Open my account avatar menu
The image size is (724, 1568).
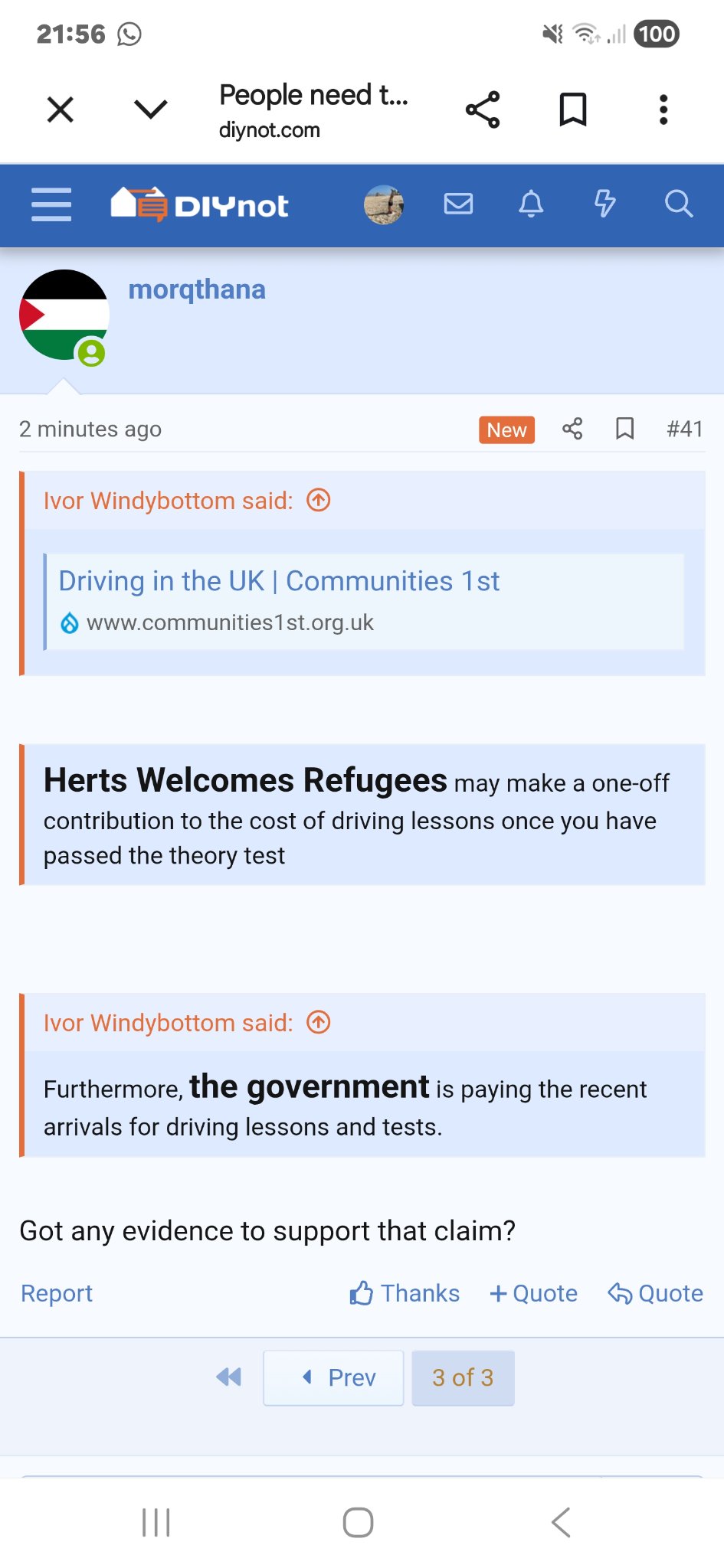point(384,204)
